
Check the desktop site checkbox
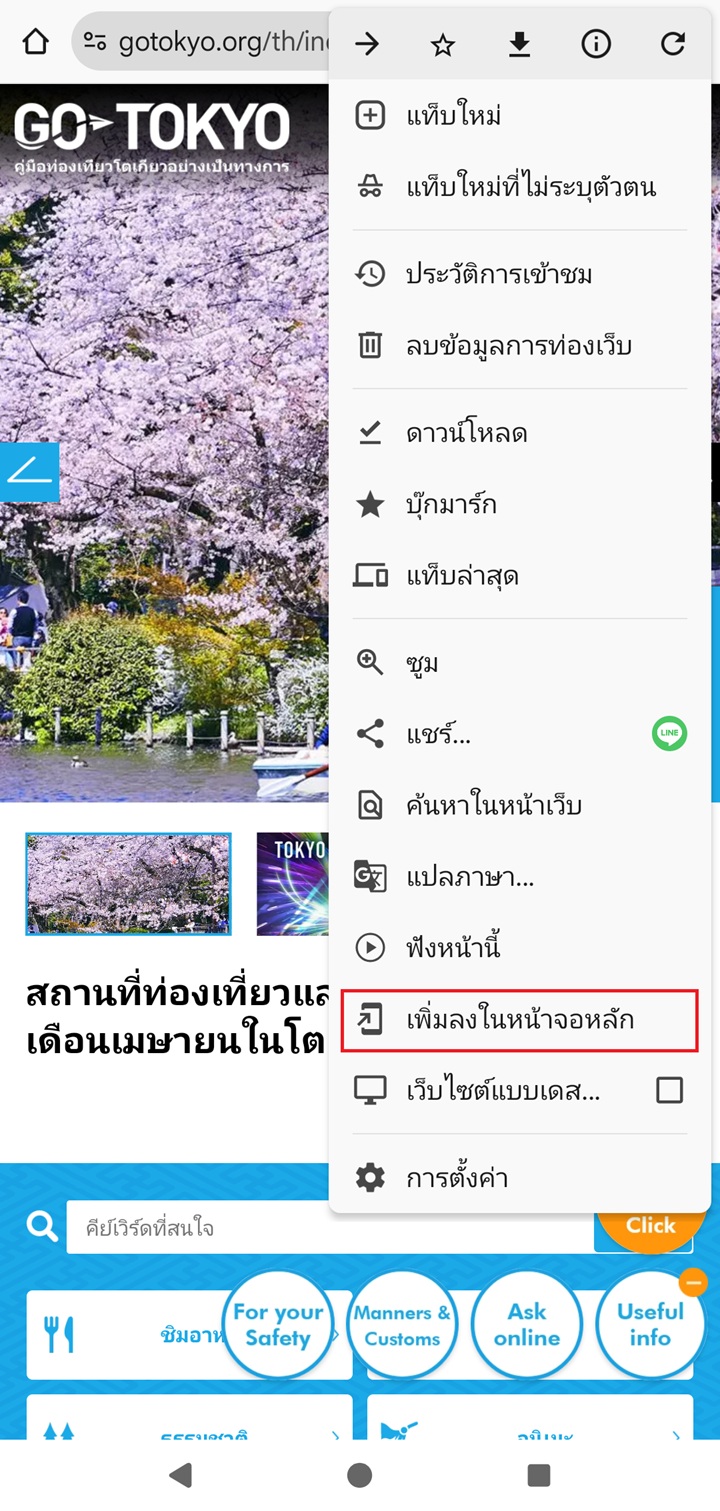pos(669,1090)
